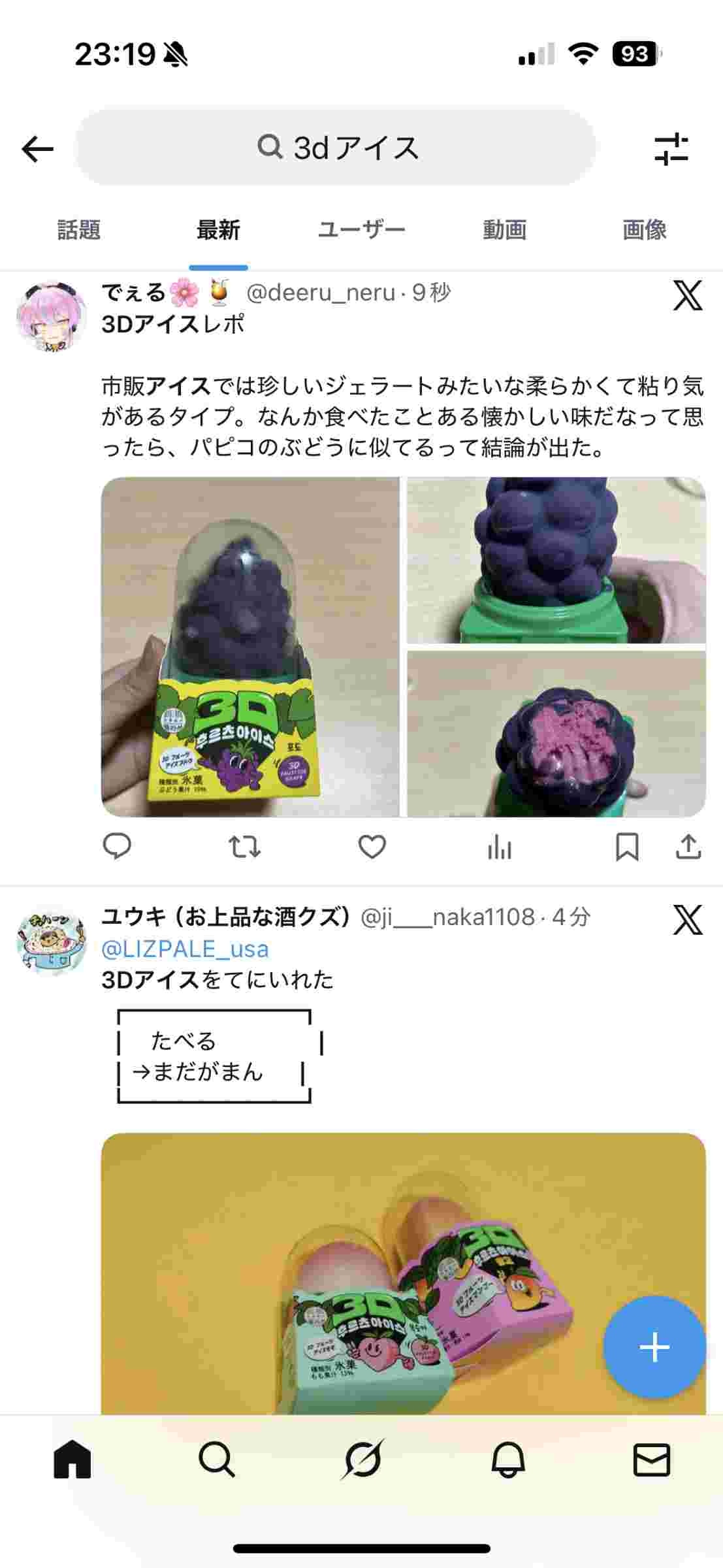Image resolution: width=723 pixels, height=1568 pixels.
Task: Repost でぇる's 3Dアイスレポ post
Action: coord(245,847)
